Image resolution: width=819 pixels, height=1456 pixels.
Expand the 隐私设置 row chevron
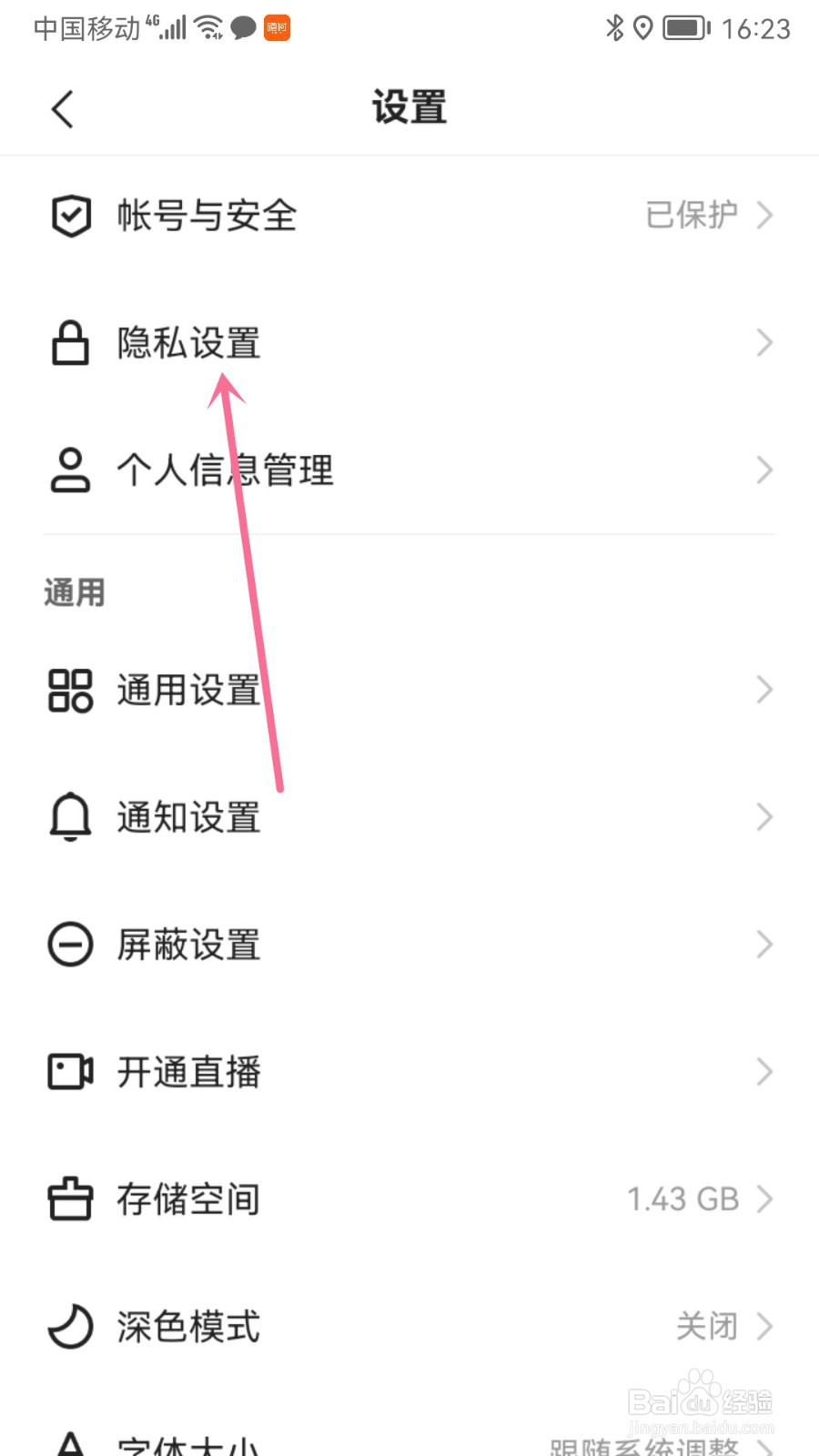pyautogui.click(x=763, y=343)
